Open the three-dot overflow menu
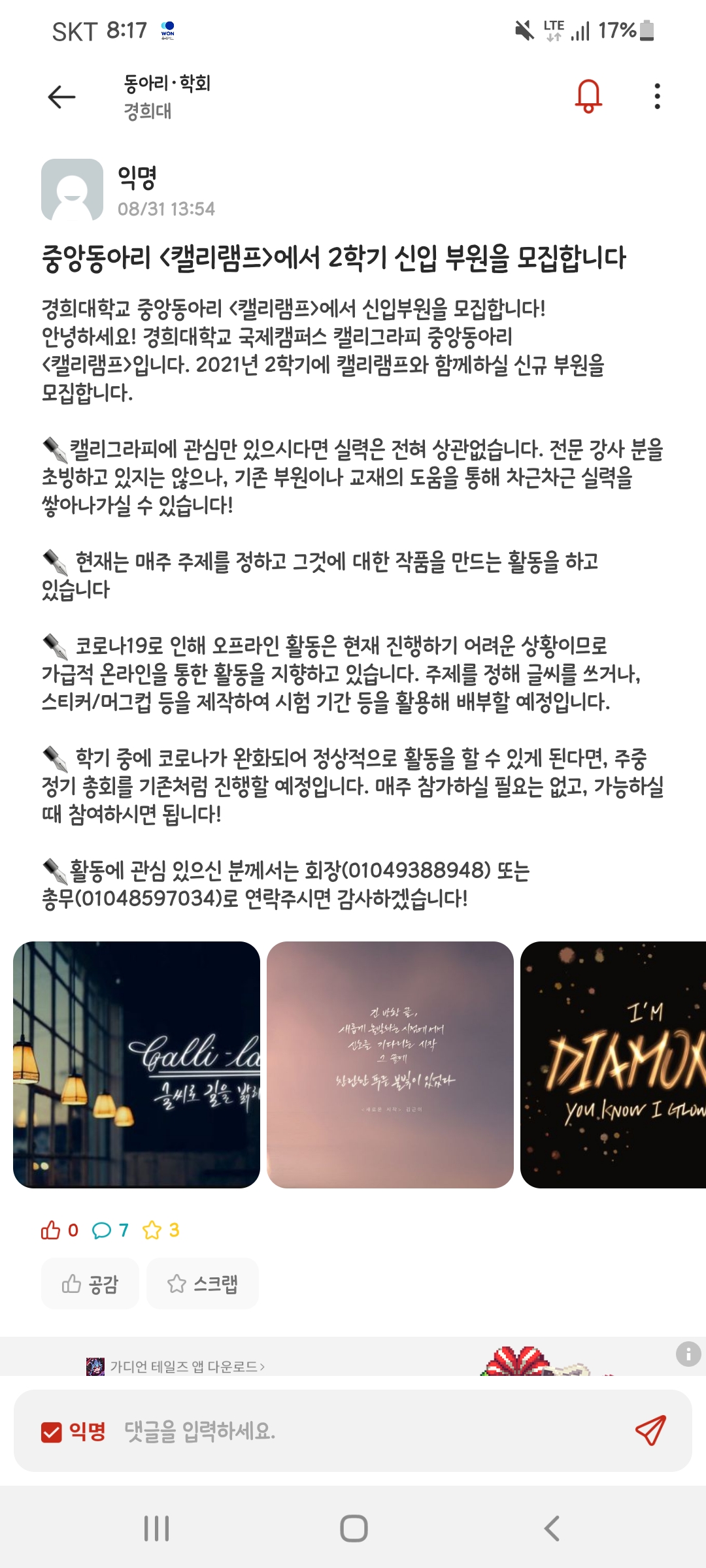This screenshot has height=1568, width=706. click(657, 97)
